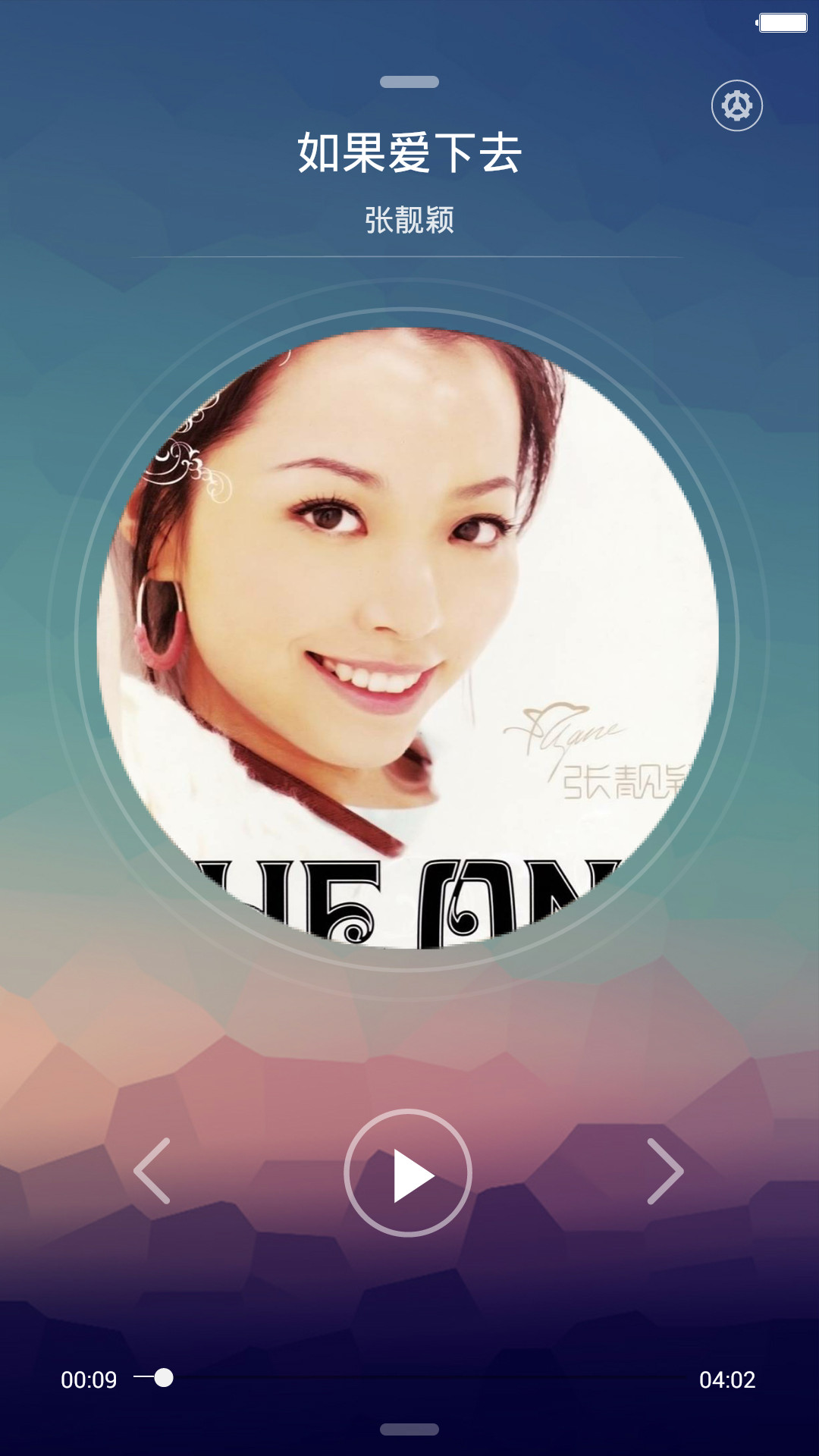Skip to the next track
The height and width of the screenshot is (1456, 819).
[x=665, y=1171]
